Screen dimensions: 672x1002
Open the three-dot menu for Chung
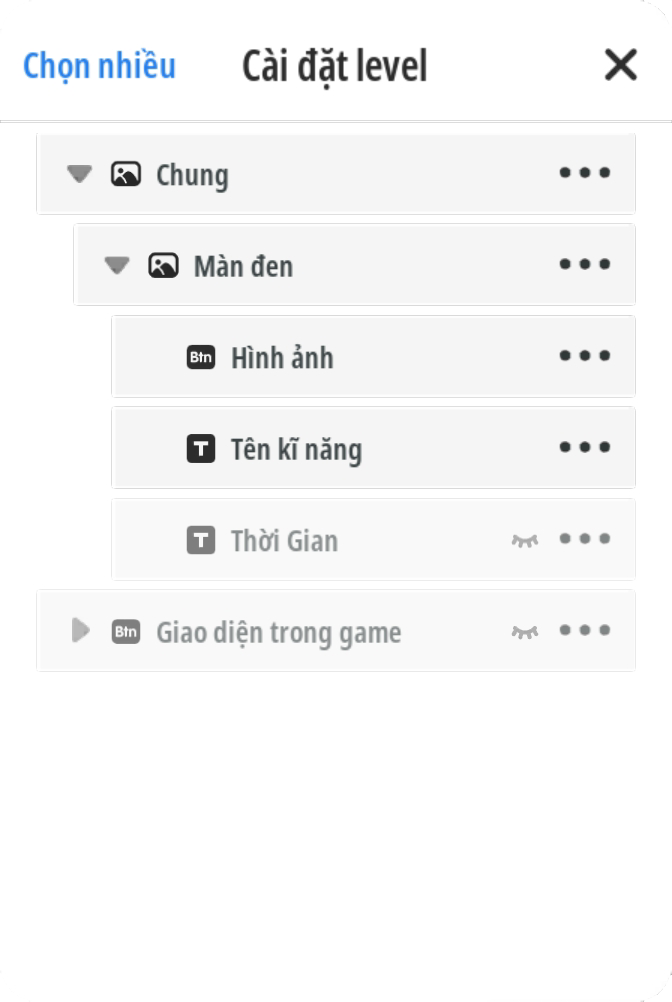pos(585,173)
